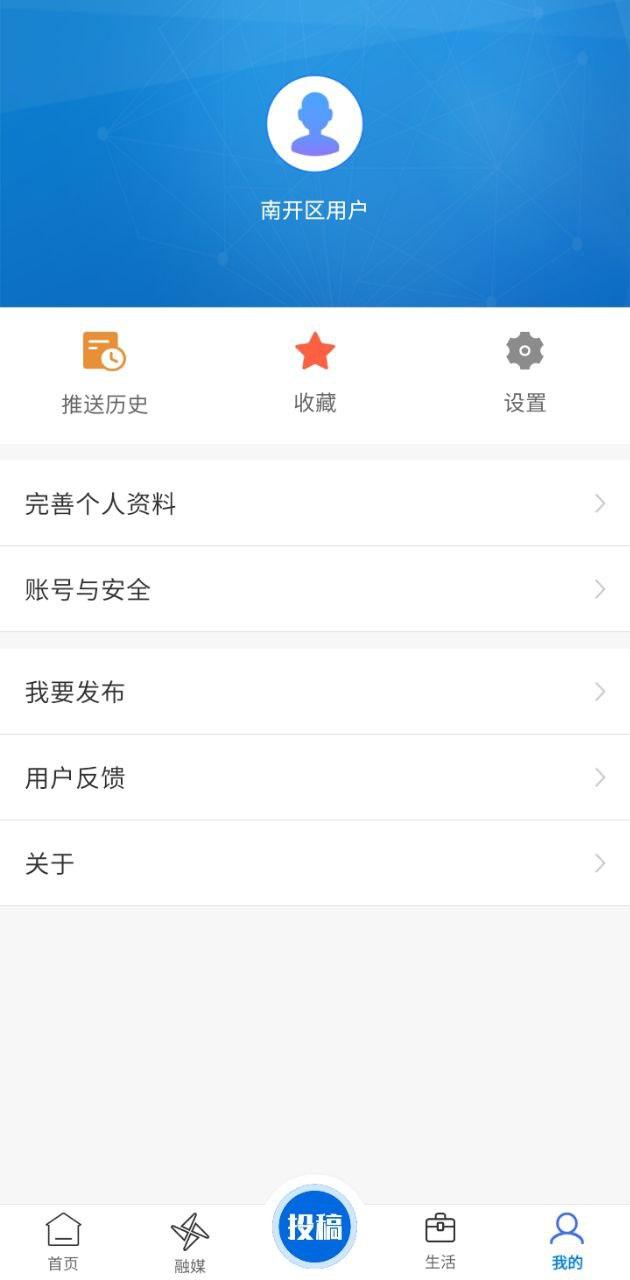This screenshot has width=630, height=1280.
Task: Open 收藏 favorites
Action: coord(314,373)
